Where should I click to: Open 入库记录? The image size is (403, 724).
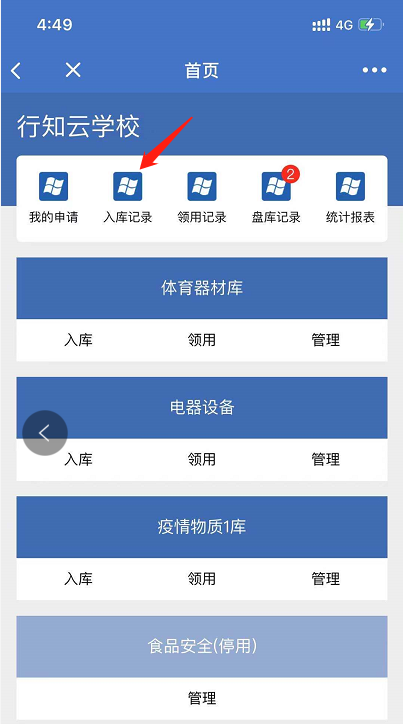128,198
